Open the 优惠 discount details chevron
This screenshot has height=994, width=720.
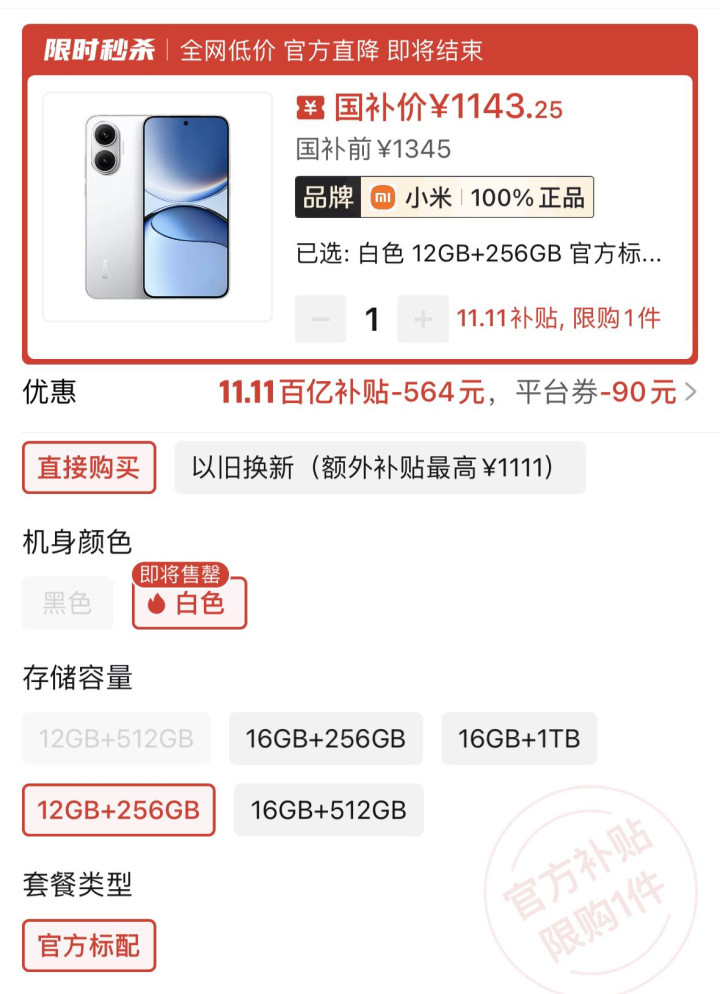[x=691, y=392]
